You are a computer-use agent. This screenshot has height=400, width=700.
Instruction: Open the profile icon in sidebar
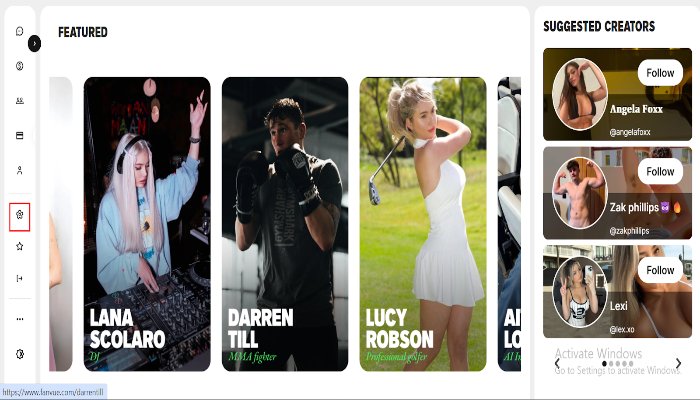pyautogui.click(x=20, y=170)
